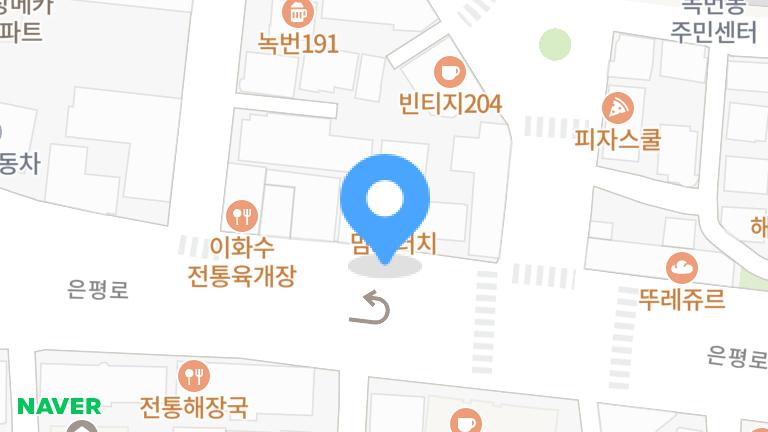Open the 빈티지204 cafe marker
768x432 pixels.
click(449, 72)
